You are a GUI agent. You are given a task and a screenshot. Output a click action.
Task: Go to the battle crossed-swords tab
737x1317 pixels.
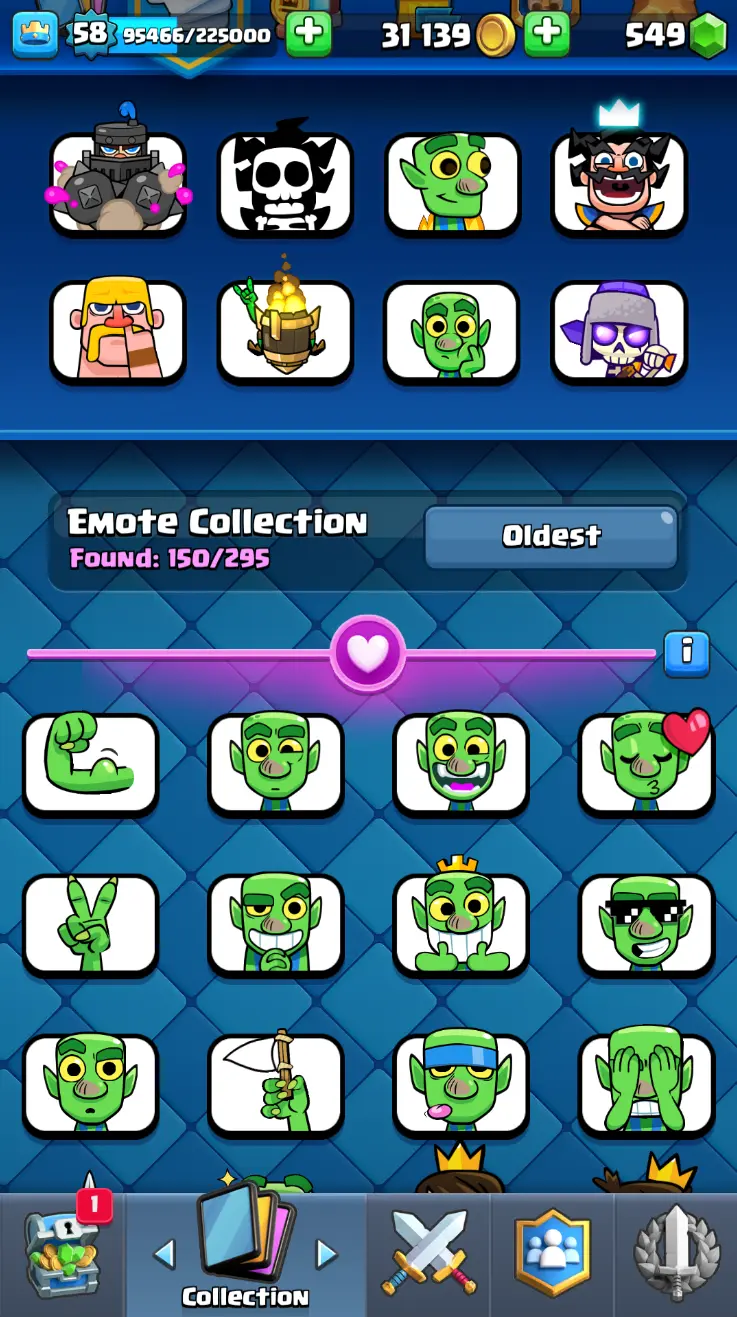click(428, 1255)
